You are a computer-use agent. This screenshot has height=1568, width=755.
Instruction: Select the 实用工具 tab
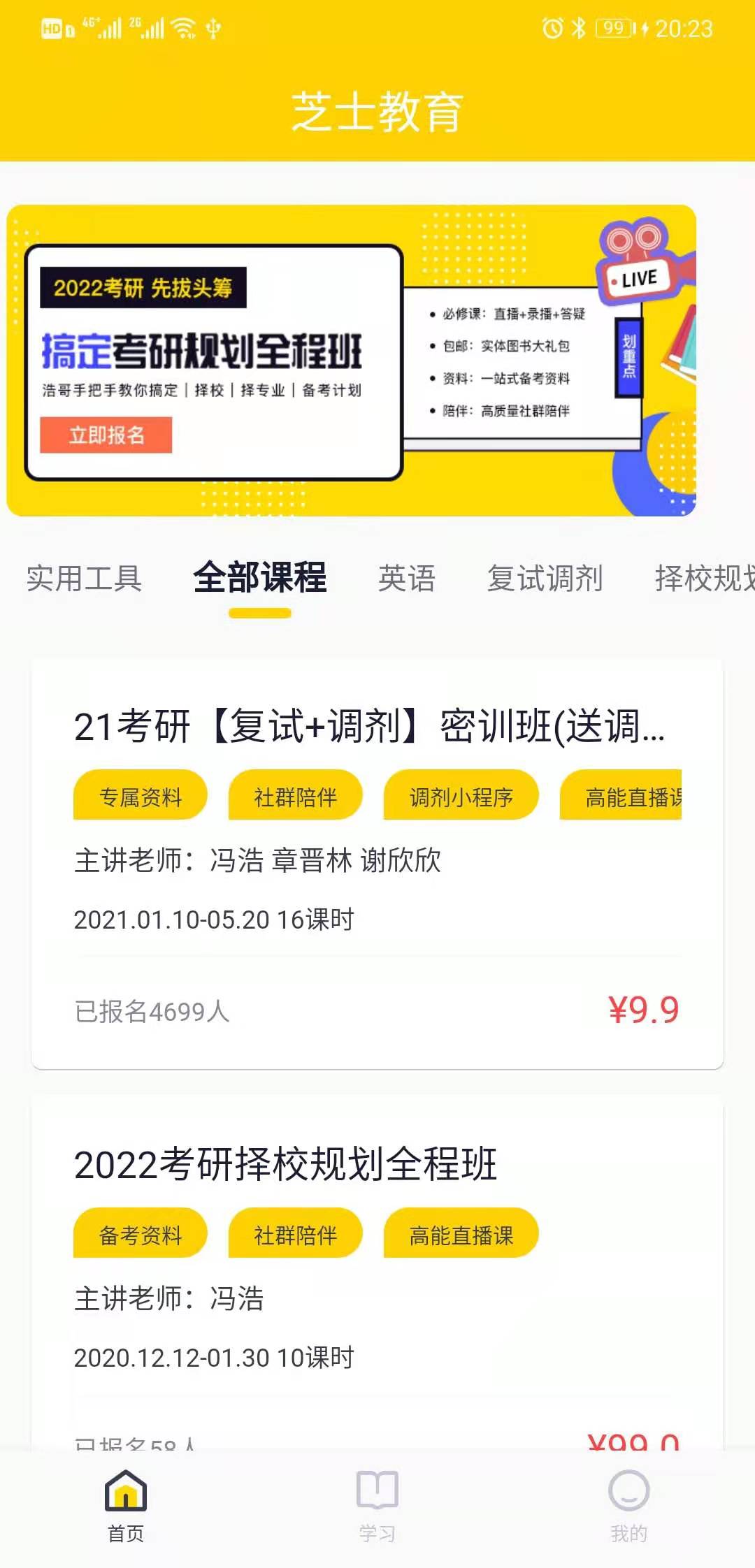pos(84,578)
